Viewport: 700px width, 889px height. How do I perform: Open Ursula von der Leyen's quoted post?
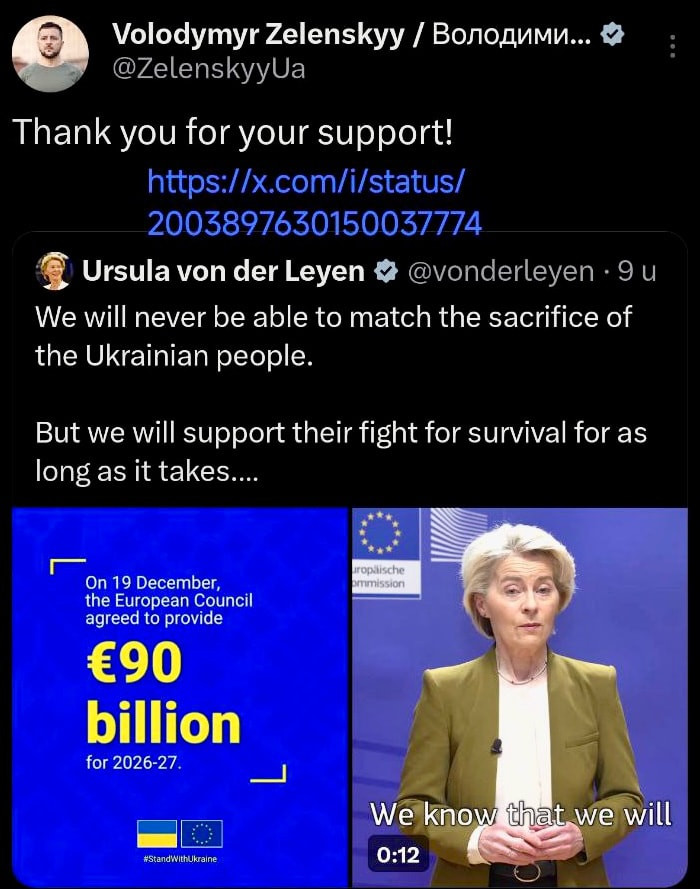(340, 390)
